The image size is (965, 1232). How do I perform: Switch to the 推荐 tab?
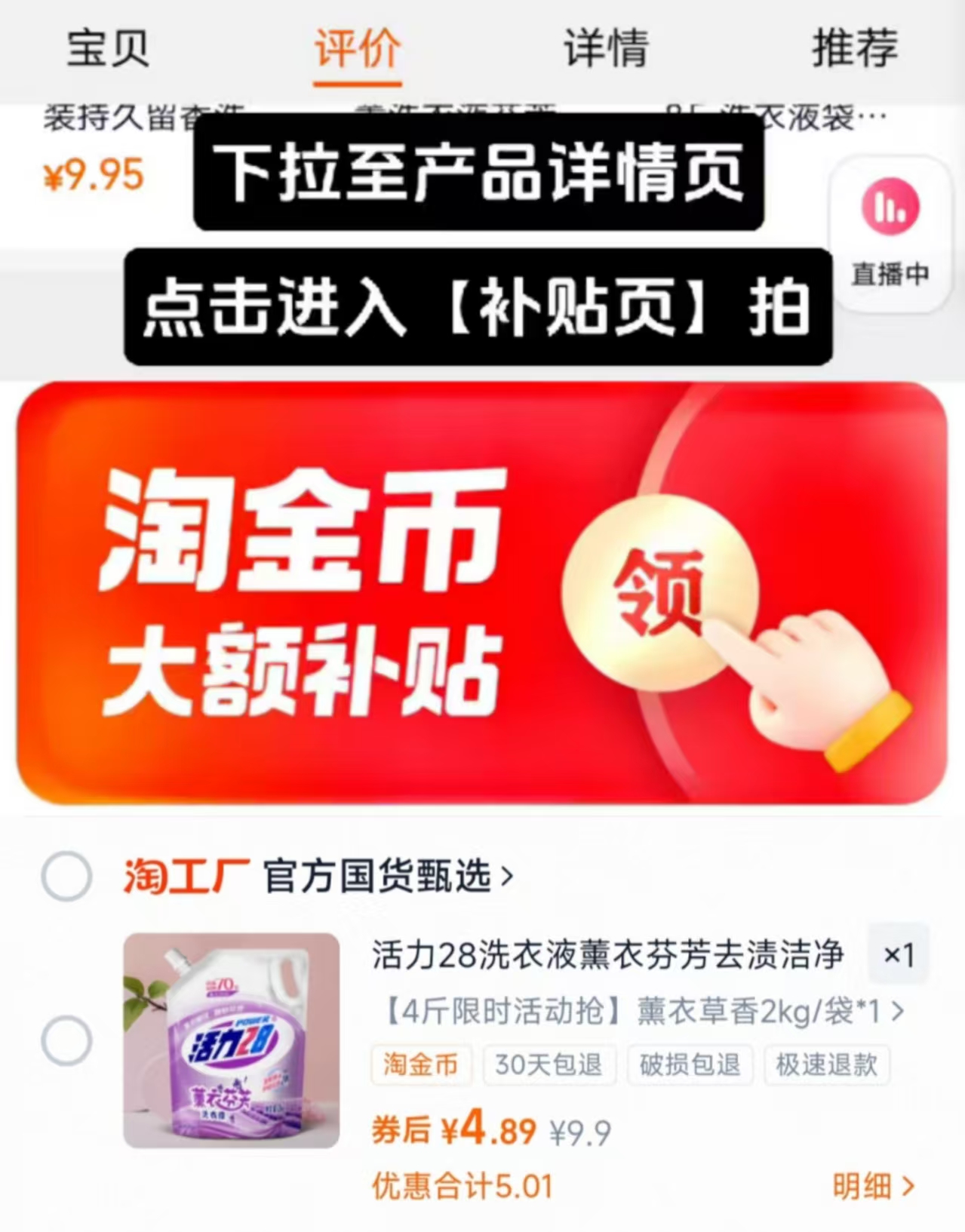point(853,50)
